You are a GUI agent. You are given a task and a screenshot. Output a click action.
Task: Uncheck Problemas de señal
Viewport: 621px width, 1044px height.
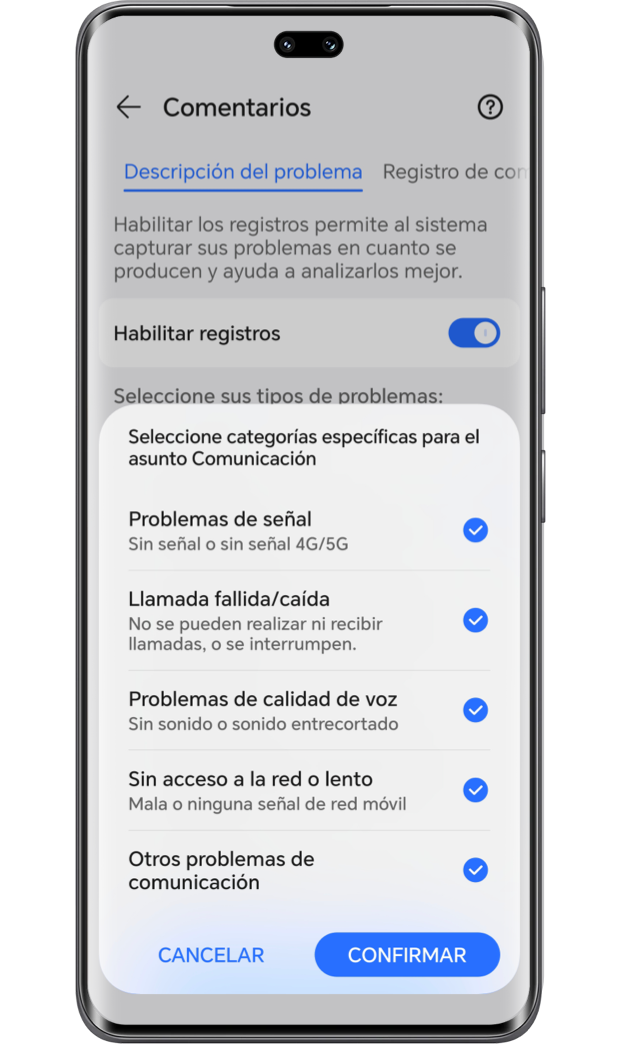click(x=475, y=530)
